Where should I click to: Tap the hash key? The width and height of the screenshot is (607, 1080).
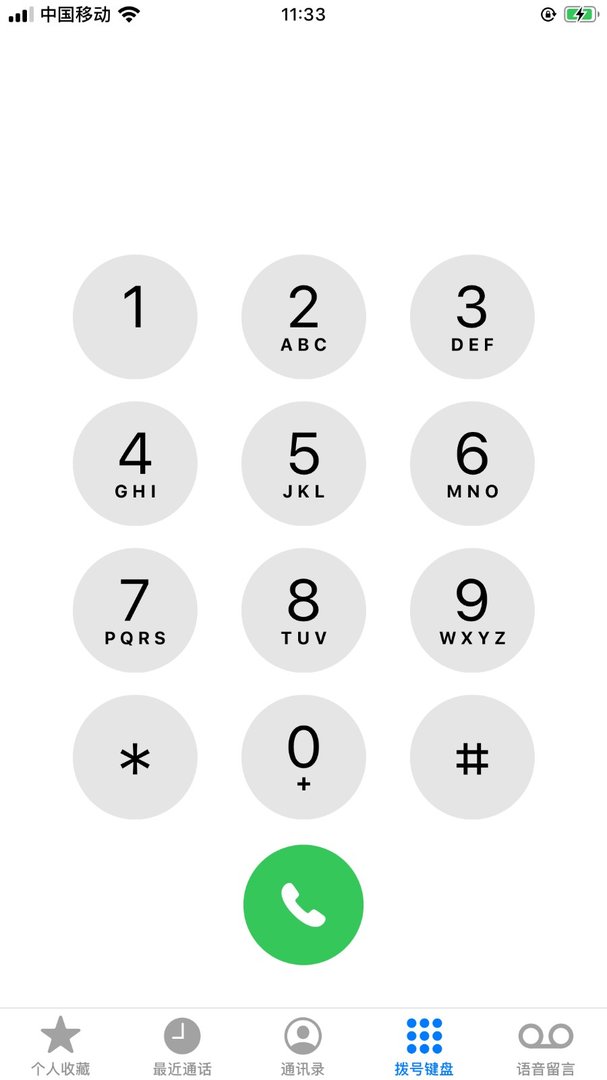click(472, 757)
